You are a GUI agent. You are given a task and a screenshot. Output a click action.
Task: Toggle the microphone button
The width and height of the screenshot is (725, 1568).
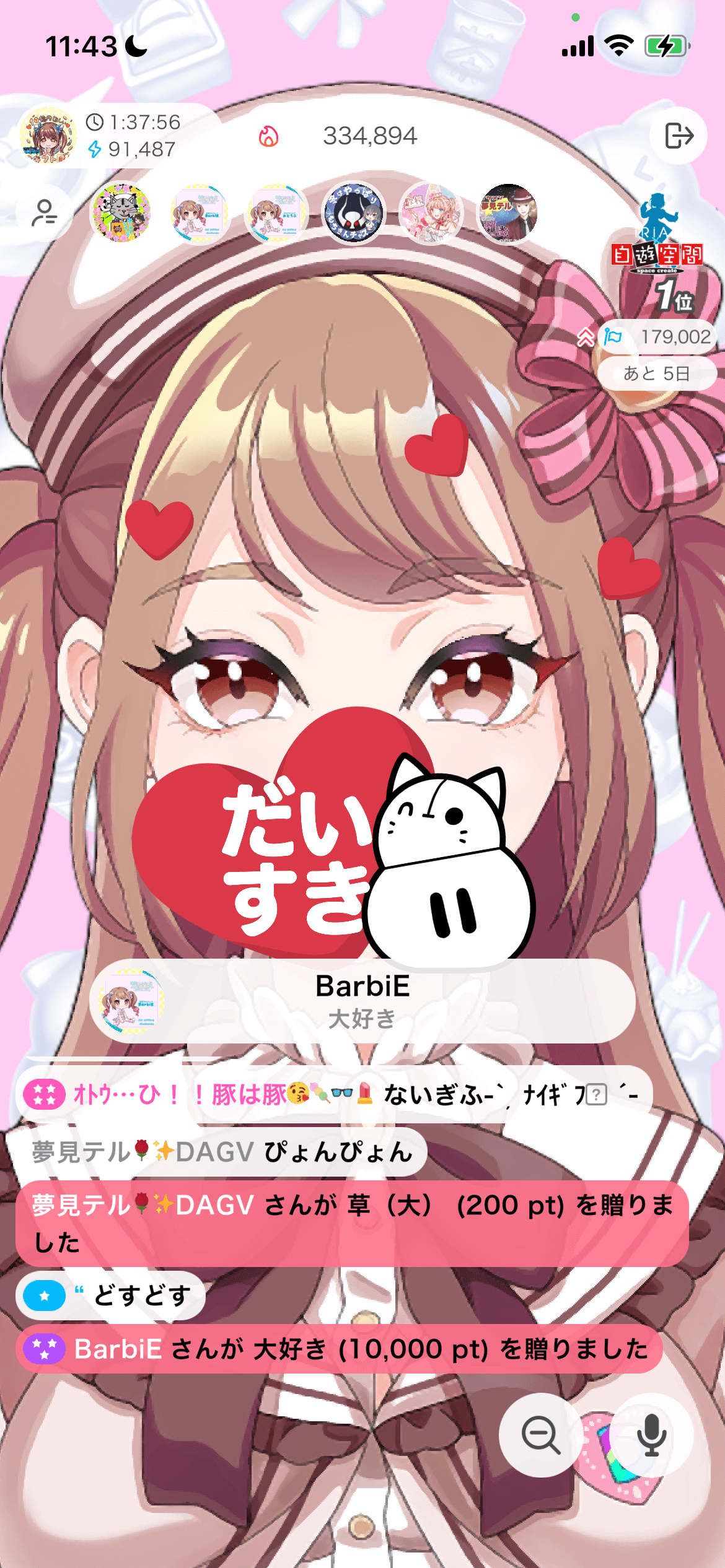pos(651,1434)
